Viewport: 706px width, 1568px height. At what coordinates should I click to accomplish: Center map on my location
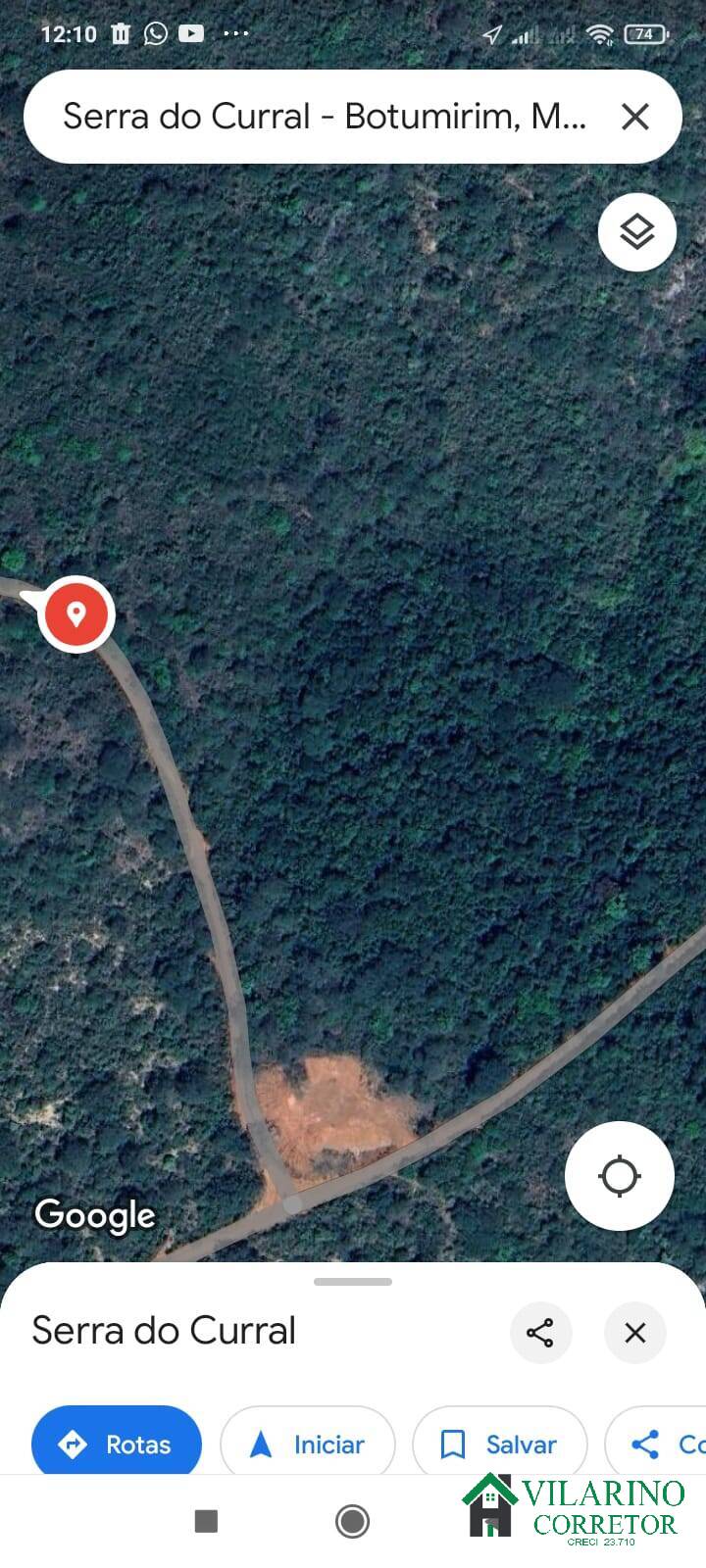tap(620, 1175)
